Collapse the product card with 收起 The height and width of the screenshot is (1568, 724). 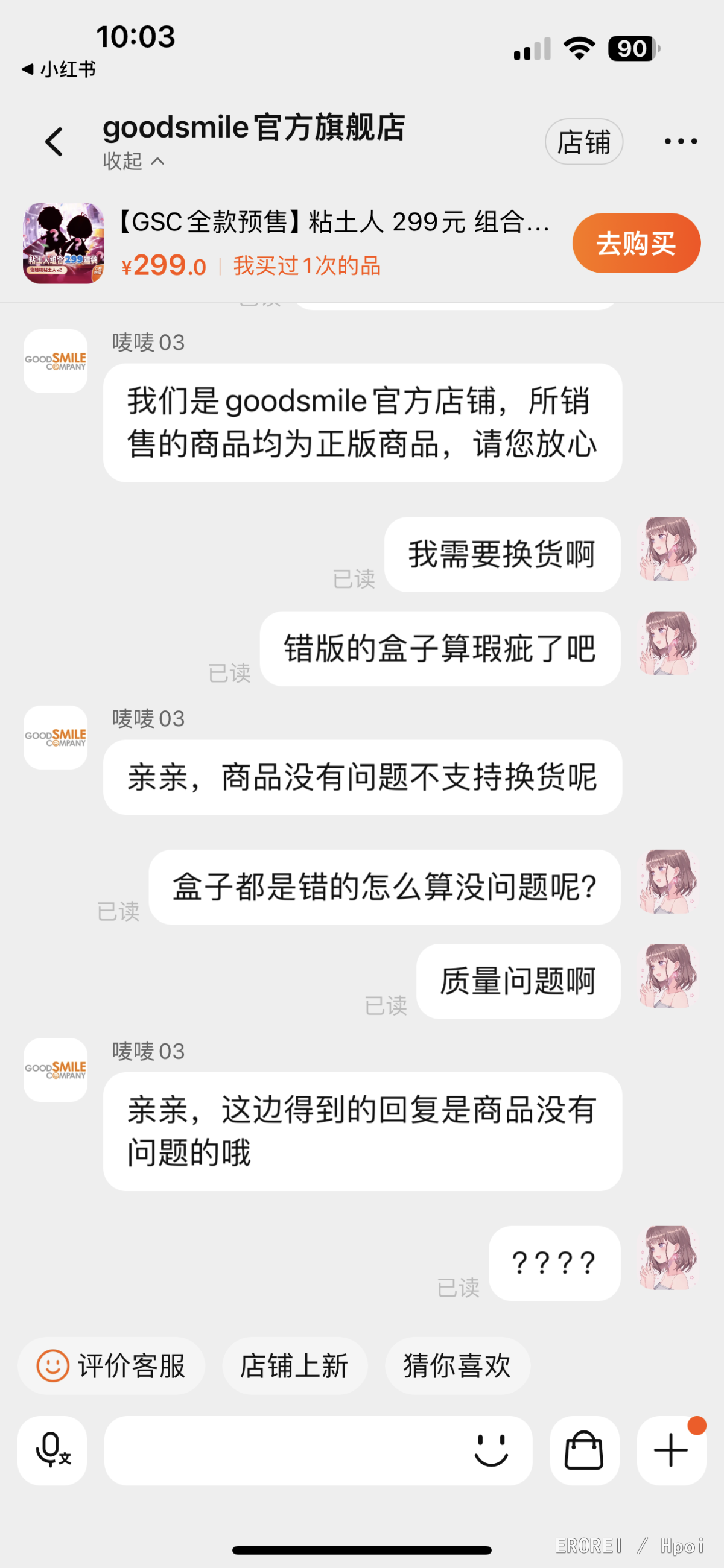coord(133,161)
